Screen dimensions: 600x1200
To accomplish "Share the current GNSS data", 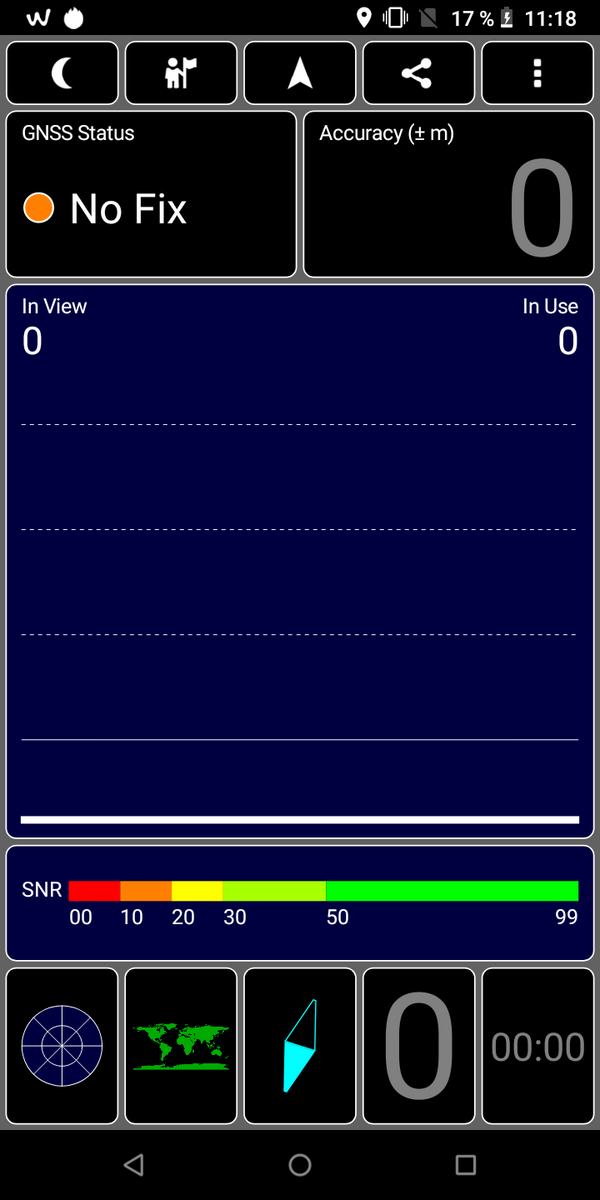I will pyautogui.click(x=418, y=73).
